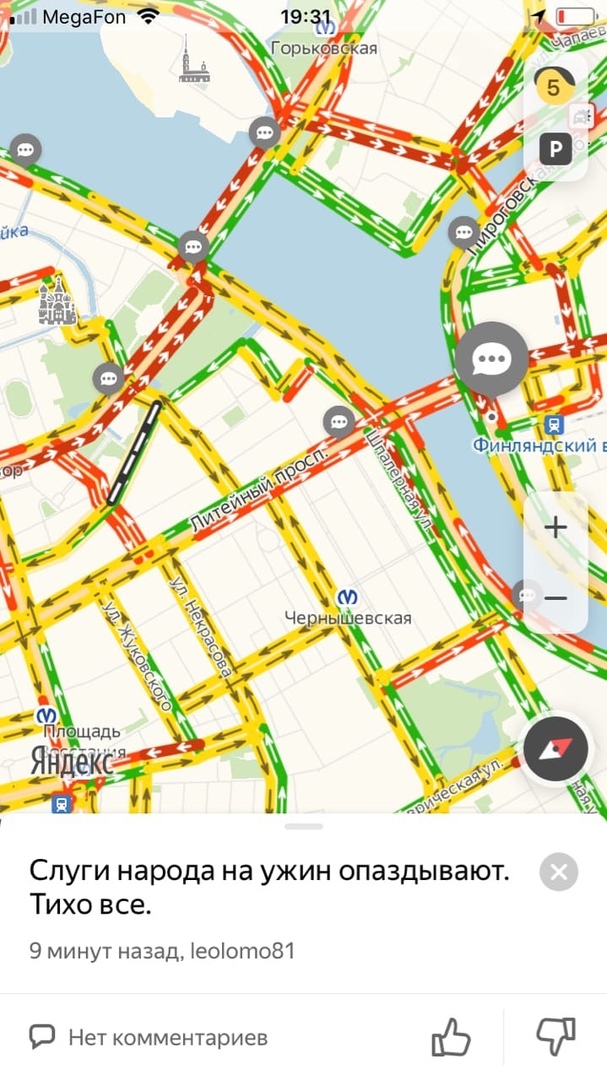Open the chat marker beside Литейный просп. label

340,422
